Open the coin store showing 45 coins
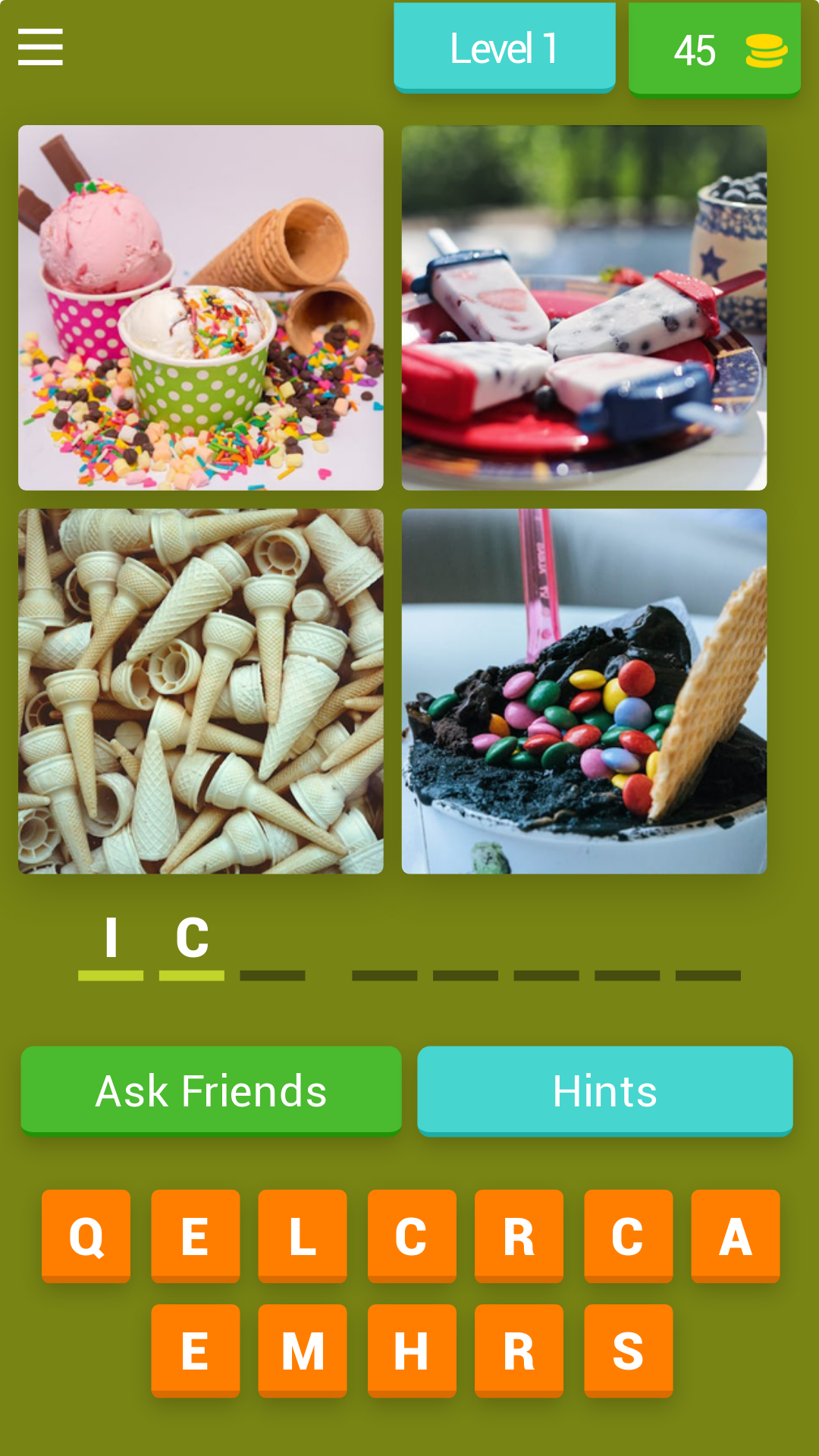Viewport: 819px width, 1456px height. pos(714,50)
